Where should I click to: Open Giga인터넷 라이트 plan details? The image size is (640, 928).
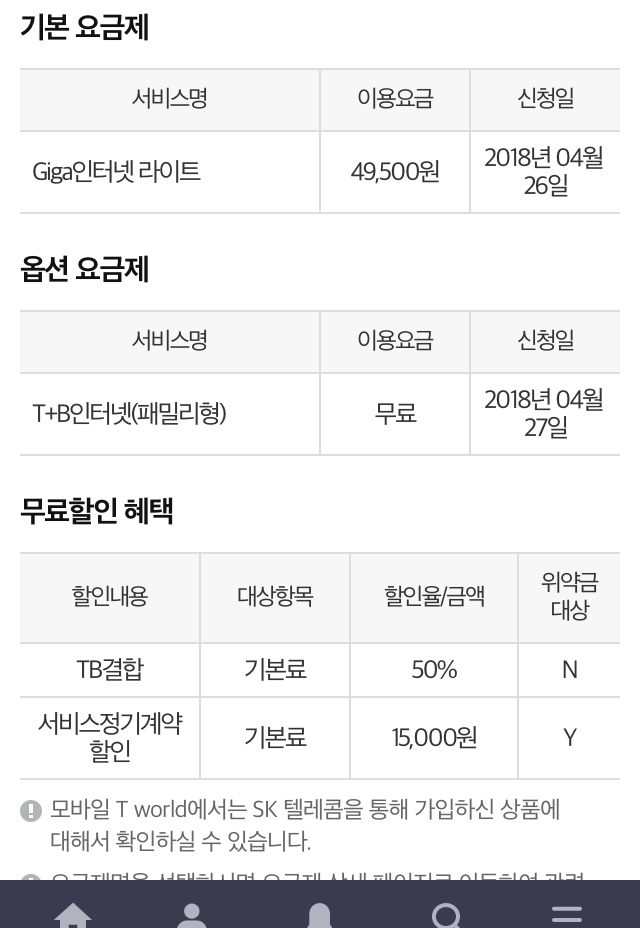[x=117, y=172]
